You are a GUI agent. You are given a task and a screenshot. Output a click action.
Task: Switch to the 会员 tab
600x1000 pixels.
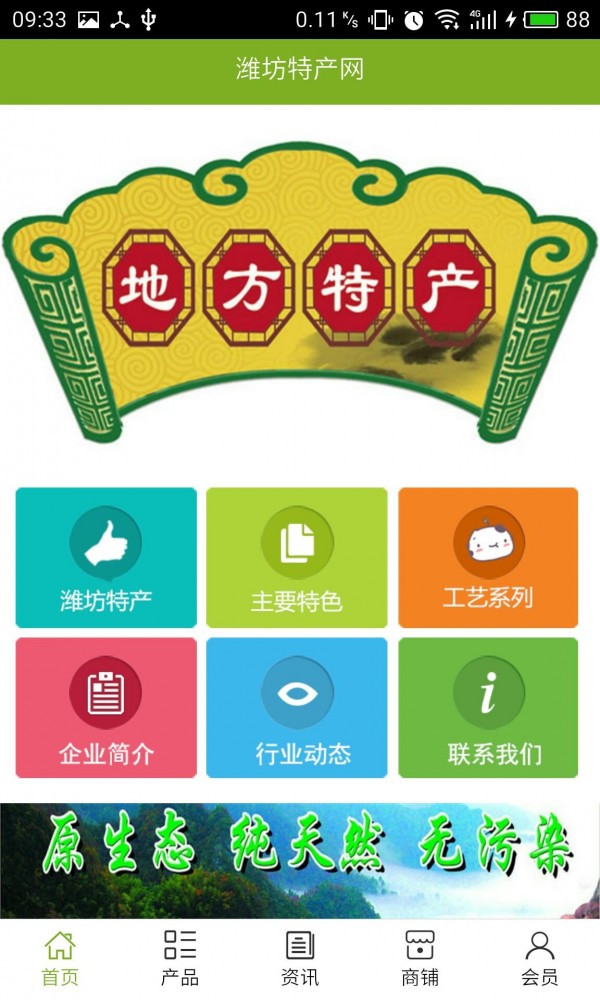tap(539, 959)
